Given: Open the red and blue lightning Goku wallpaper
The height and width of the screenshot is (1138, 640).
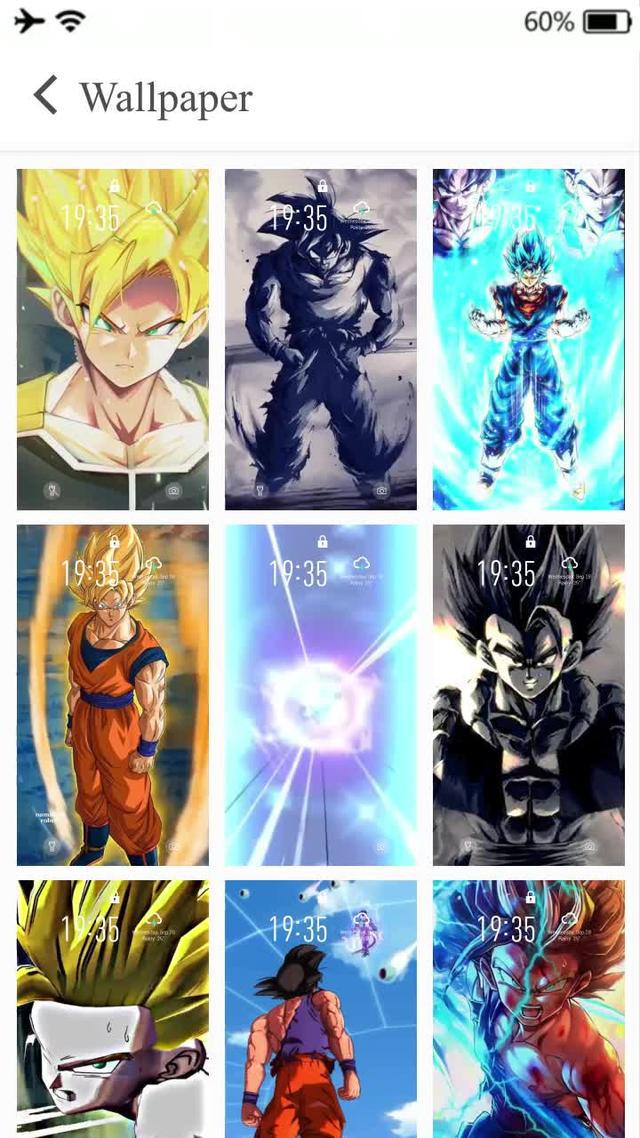Looking at the screenshot, I should pos(528,1008).
